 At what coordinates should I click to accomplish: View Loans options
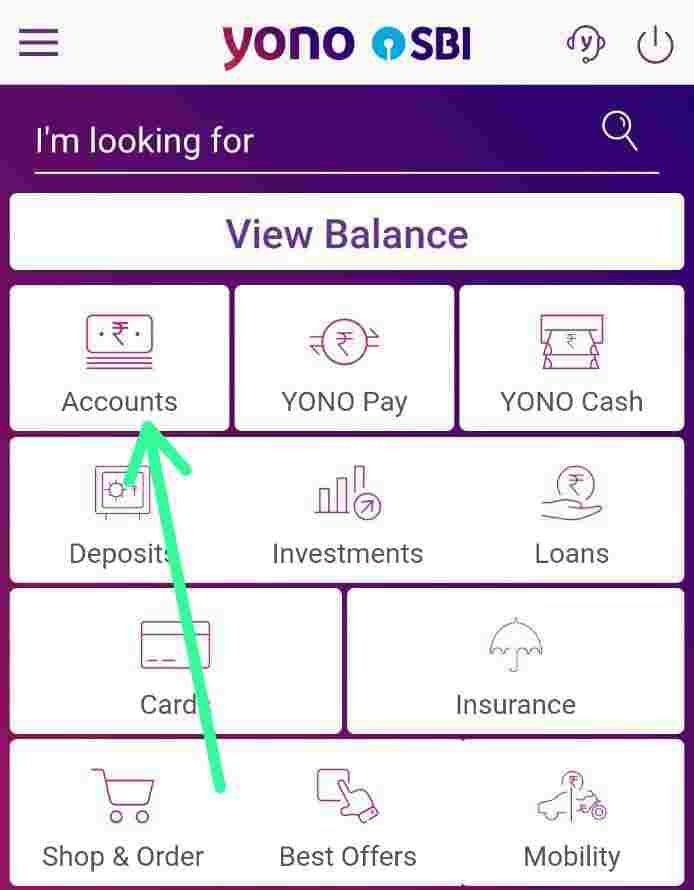coord(571,512)
